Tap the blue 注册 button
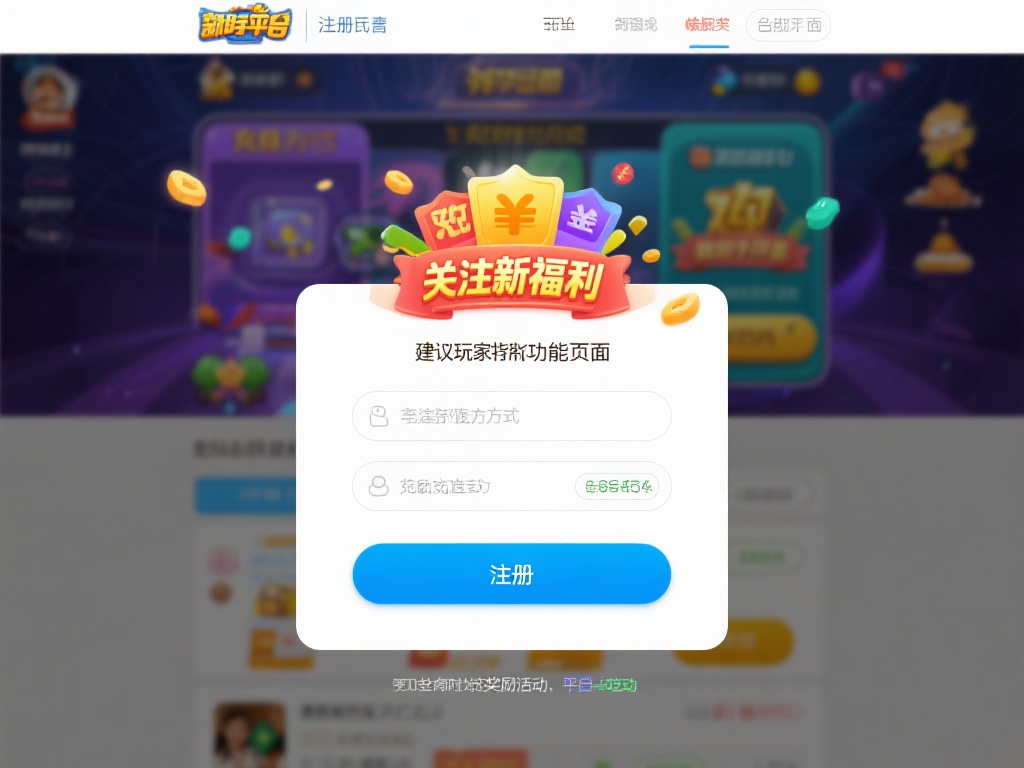This screenshot has width=1024, height=768. click(511, 574)
